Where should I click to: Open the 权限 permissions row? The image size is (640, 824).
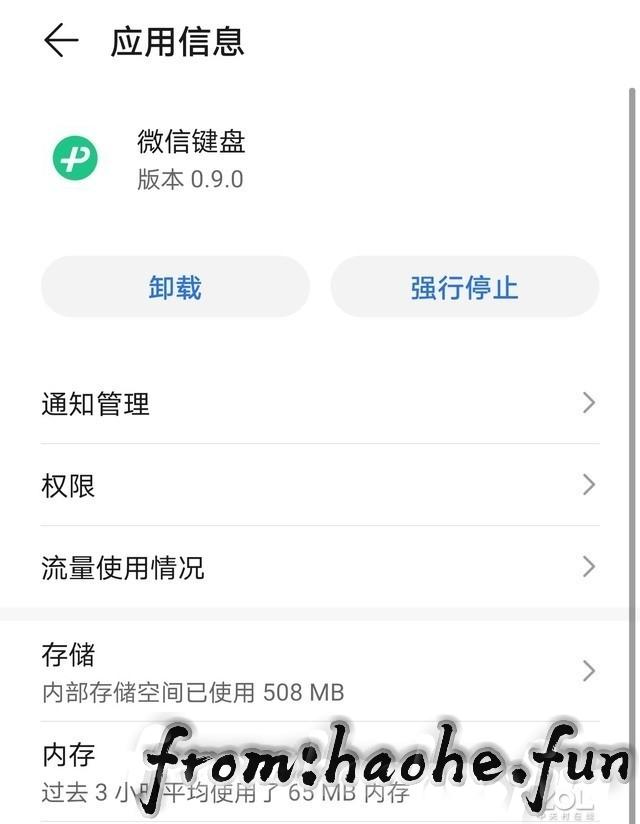pos(318,486)
